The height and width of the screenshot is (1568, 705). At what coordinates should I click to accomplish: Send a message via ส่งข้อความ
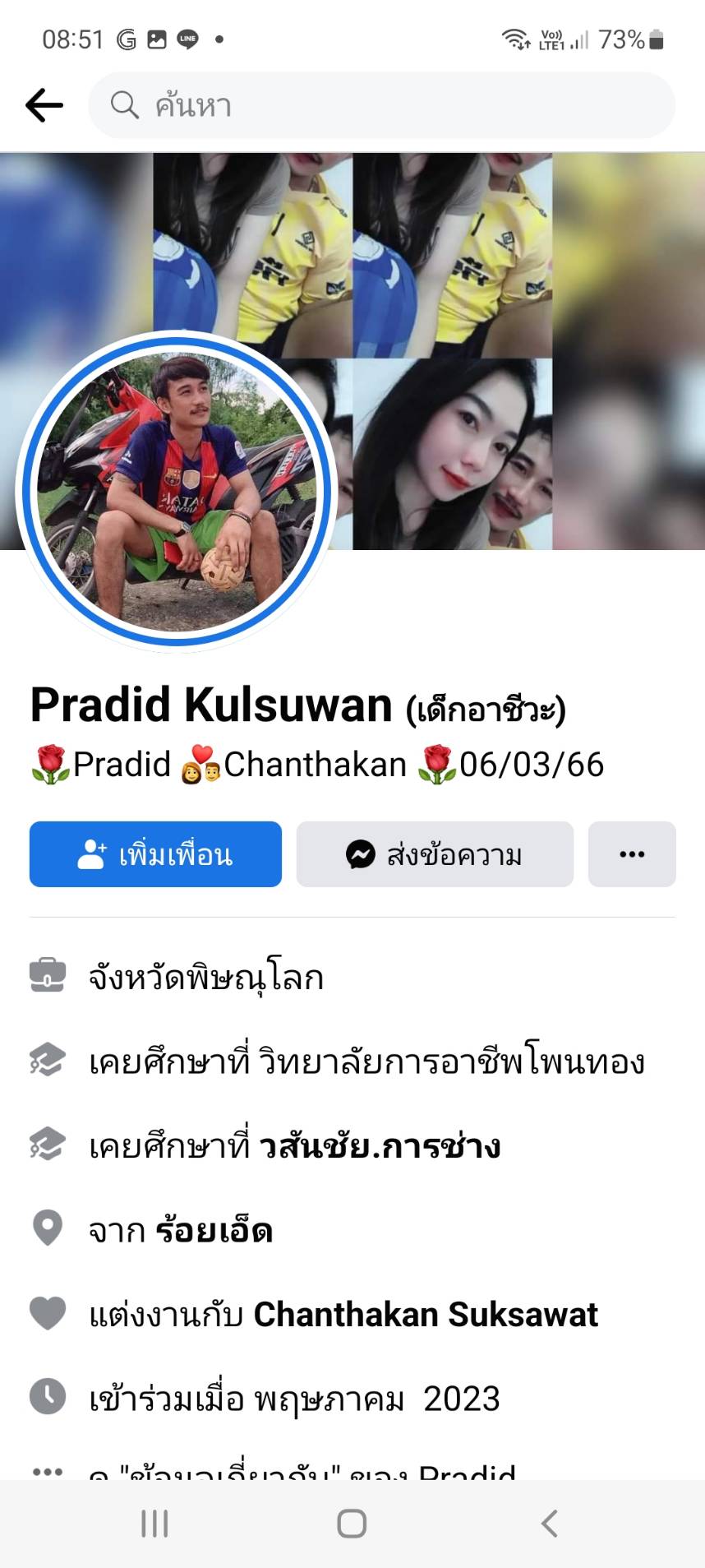435,854
